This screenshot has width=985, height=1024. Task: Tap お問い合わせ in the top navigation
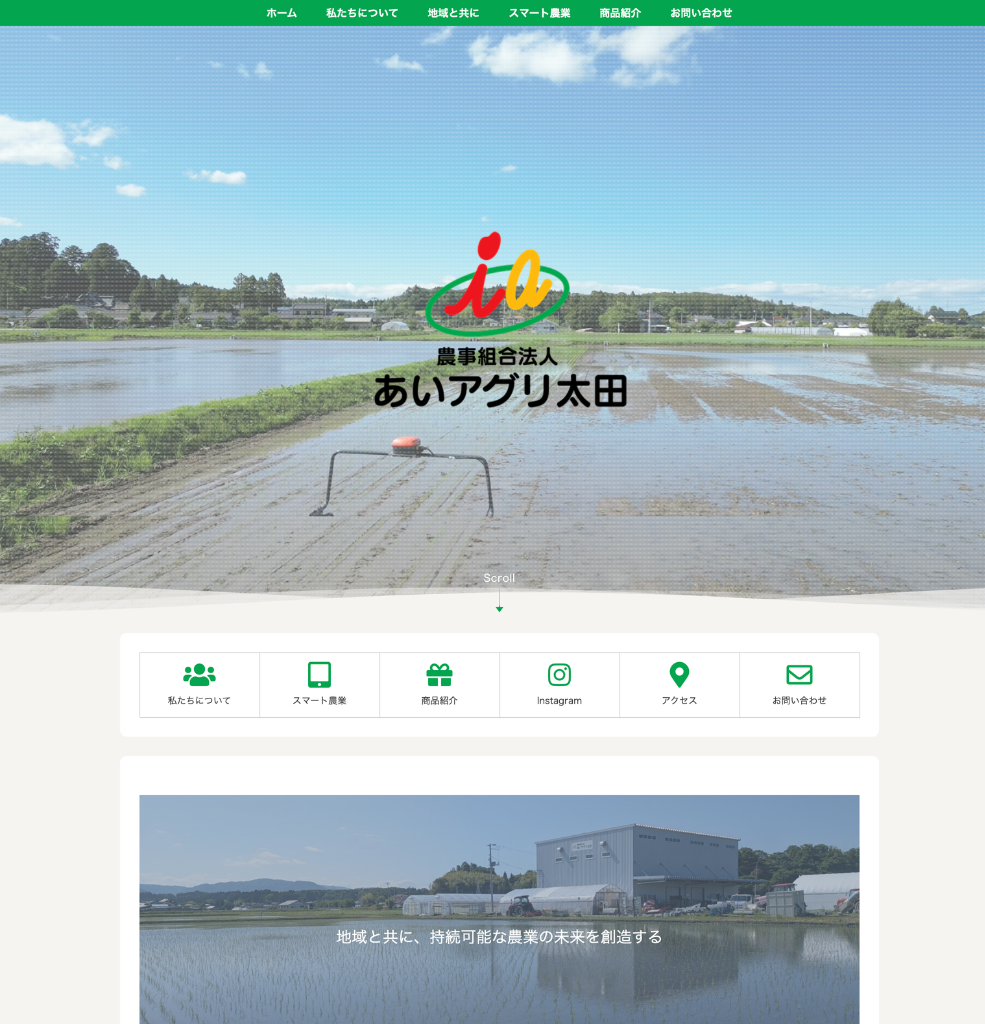(701, 13)
